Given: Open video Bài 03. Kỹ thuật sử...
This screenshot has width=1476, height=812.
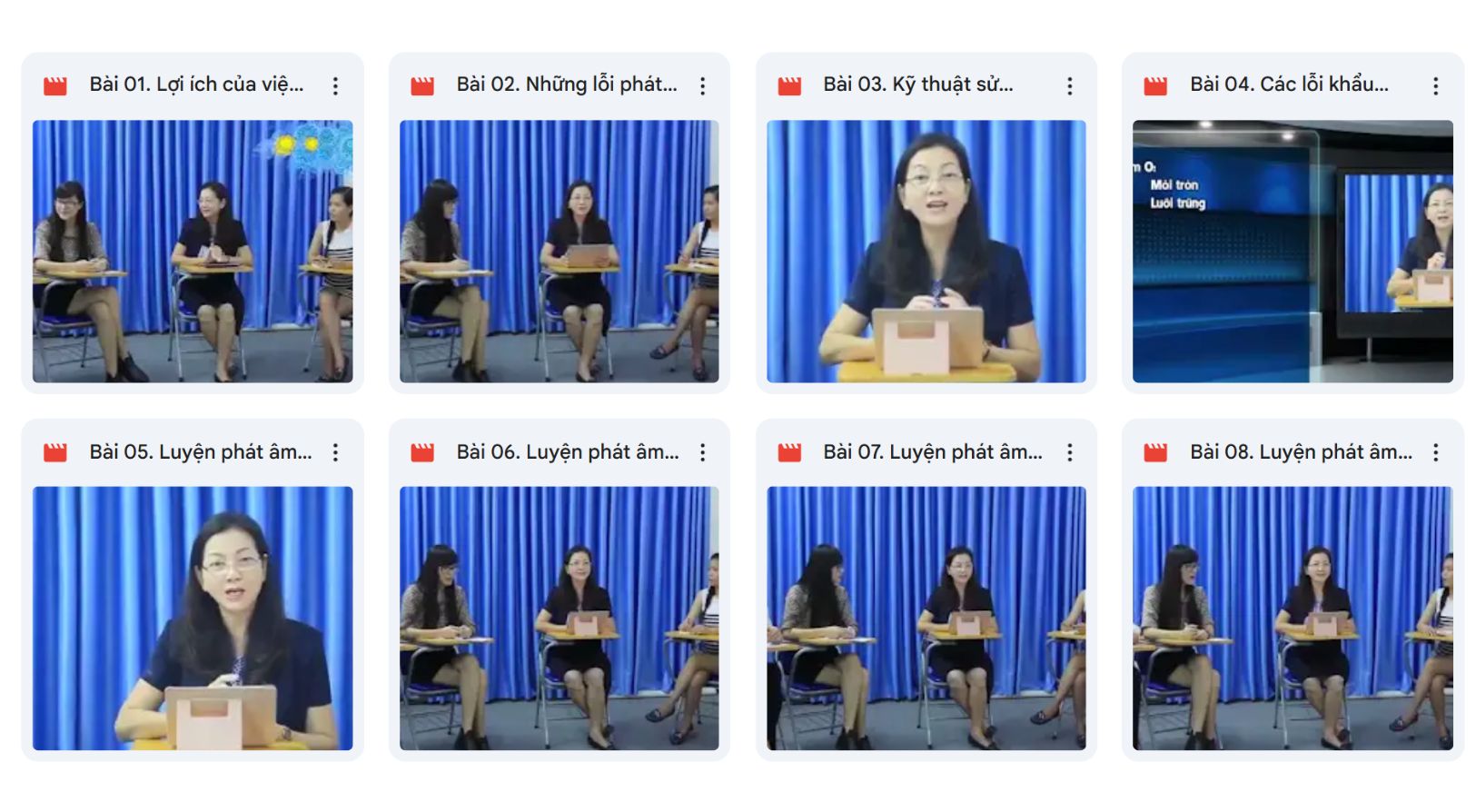Looking at the screenshot, I should point(926,251).
